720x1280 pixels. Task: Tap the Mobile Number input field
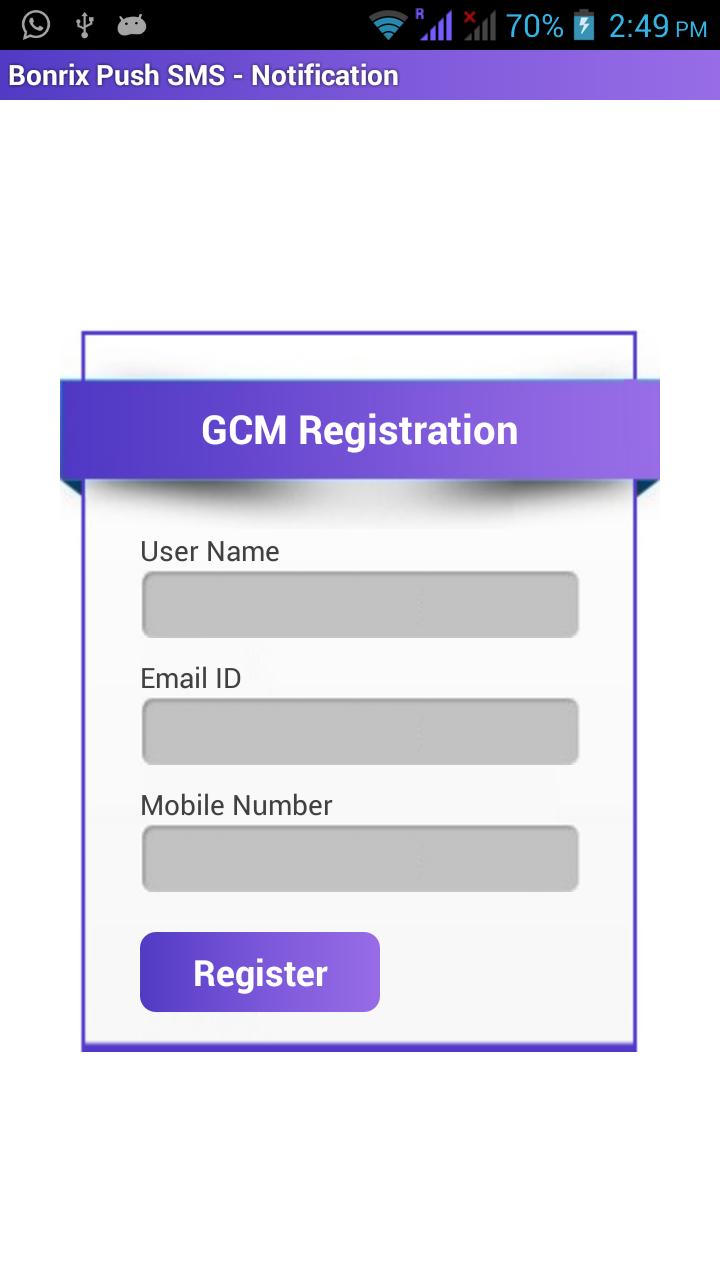pos(360,858)
